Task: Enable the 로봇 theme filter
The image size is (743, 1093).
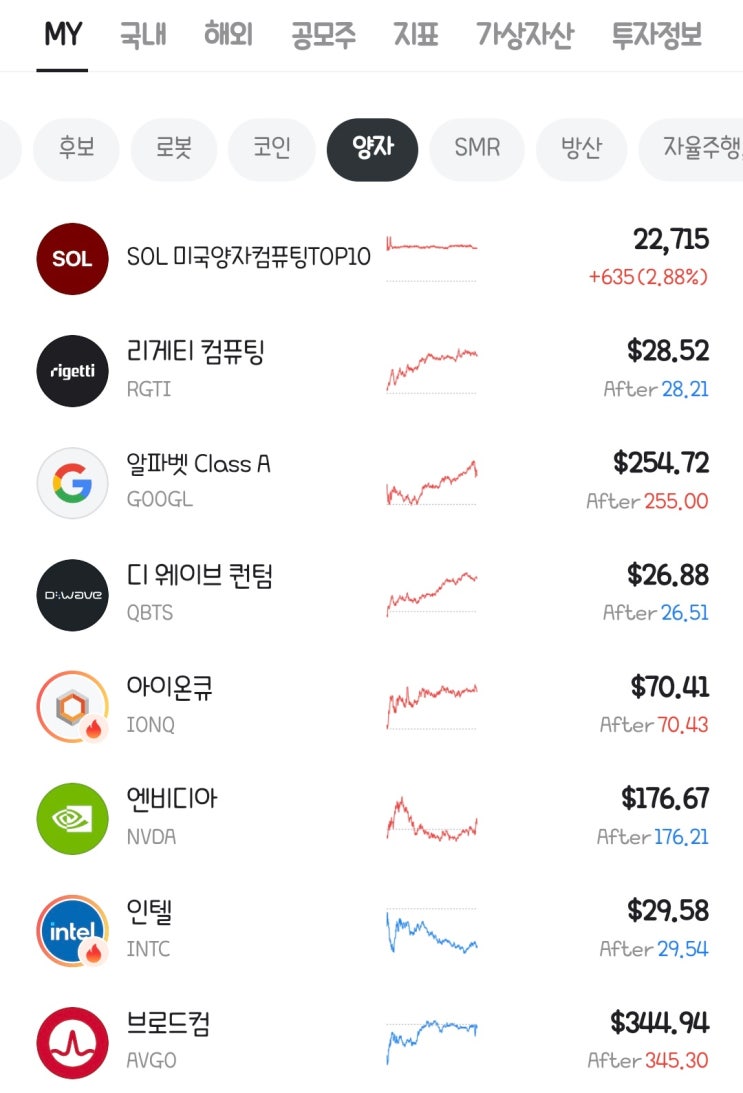Action: click(174, 148)
